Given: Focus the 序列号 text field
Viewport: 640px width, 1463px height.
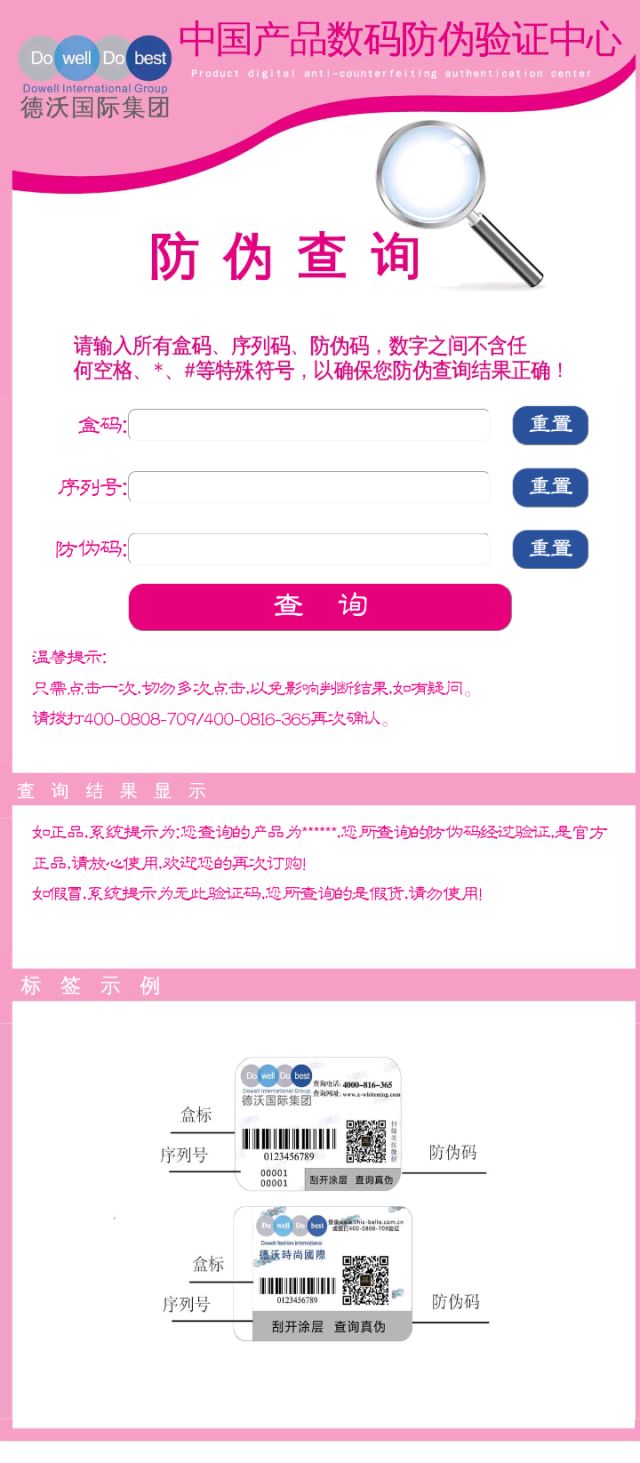Looking at the screenshot, I should point(309,487).
